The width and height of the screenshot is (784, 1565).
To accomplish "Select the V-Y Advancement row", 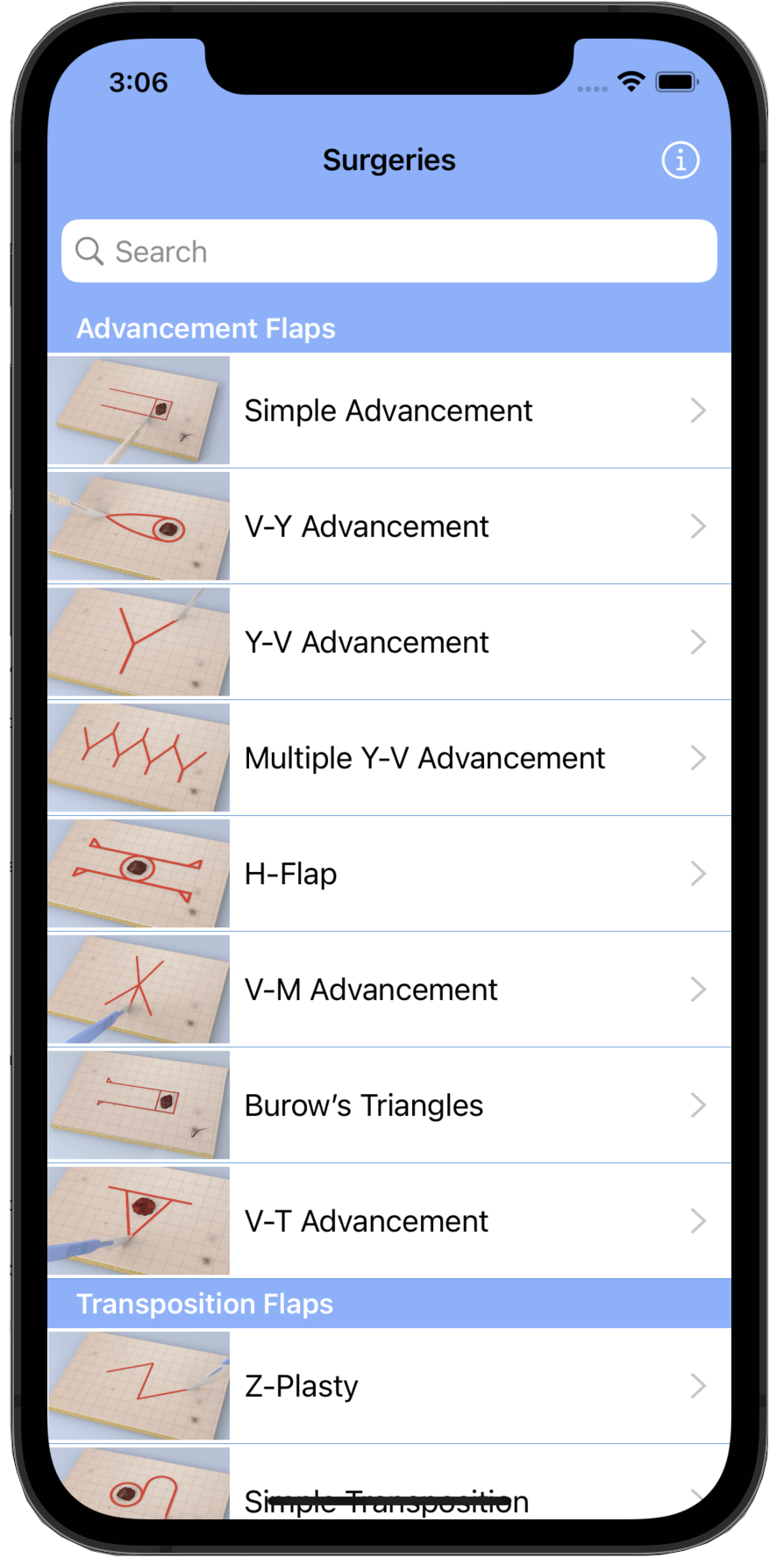I will click(x=388, y=526).
